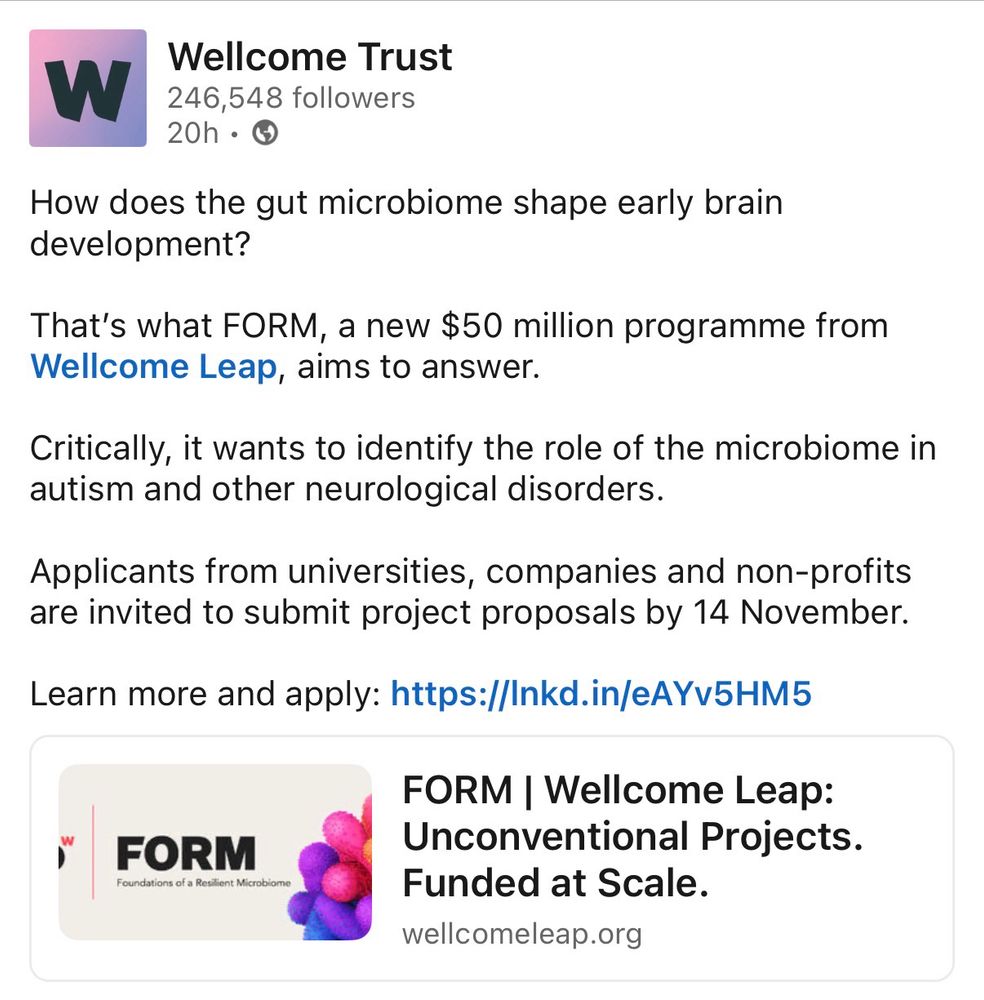Click the 20h post timestamp

click(193, 131)
